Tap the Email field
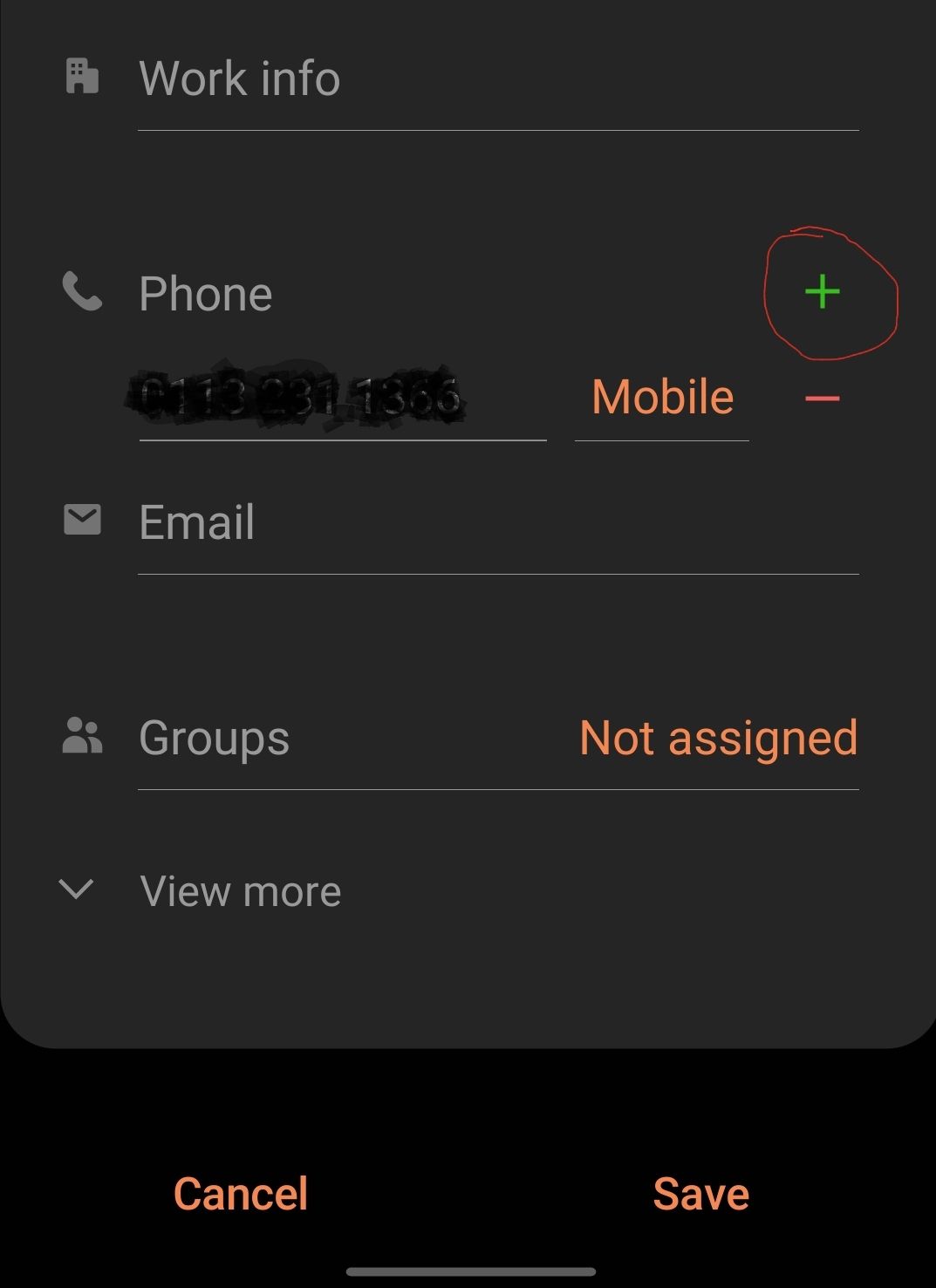936x1288 pixels. [x=497, y=523]
